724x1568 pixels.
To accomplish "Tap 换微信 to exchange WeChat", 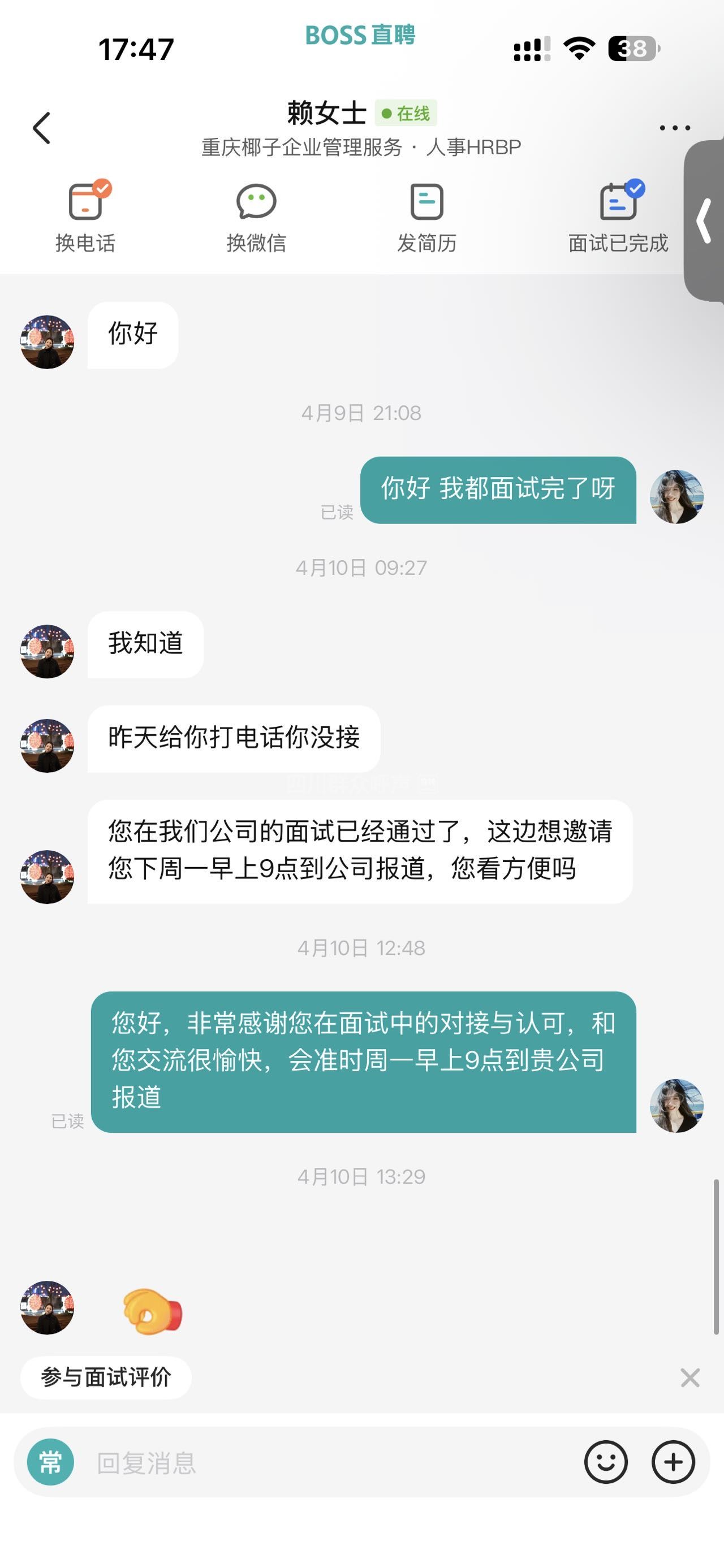I will [256, 216].
